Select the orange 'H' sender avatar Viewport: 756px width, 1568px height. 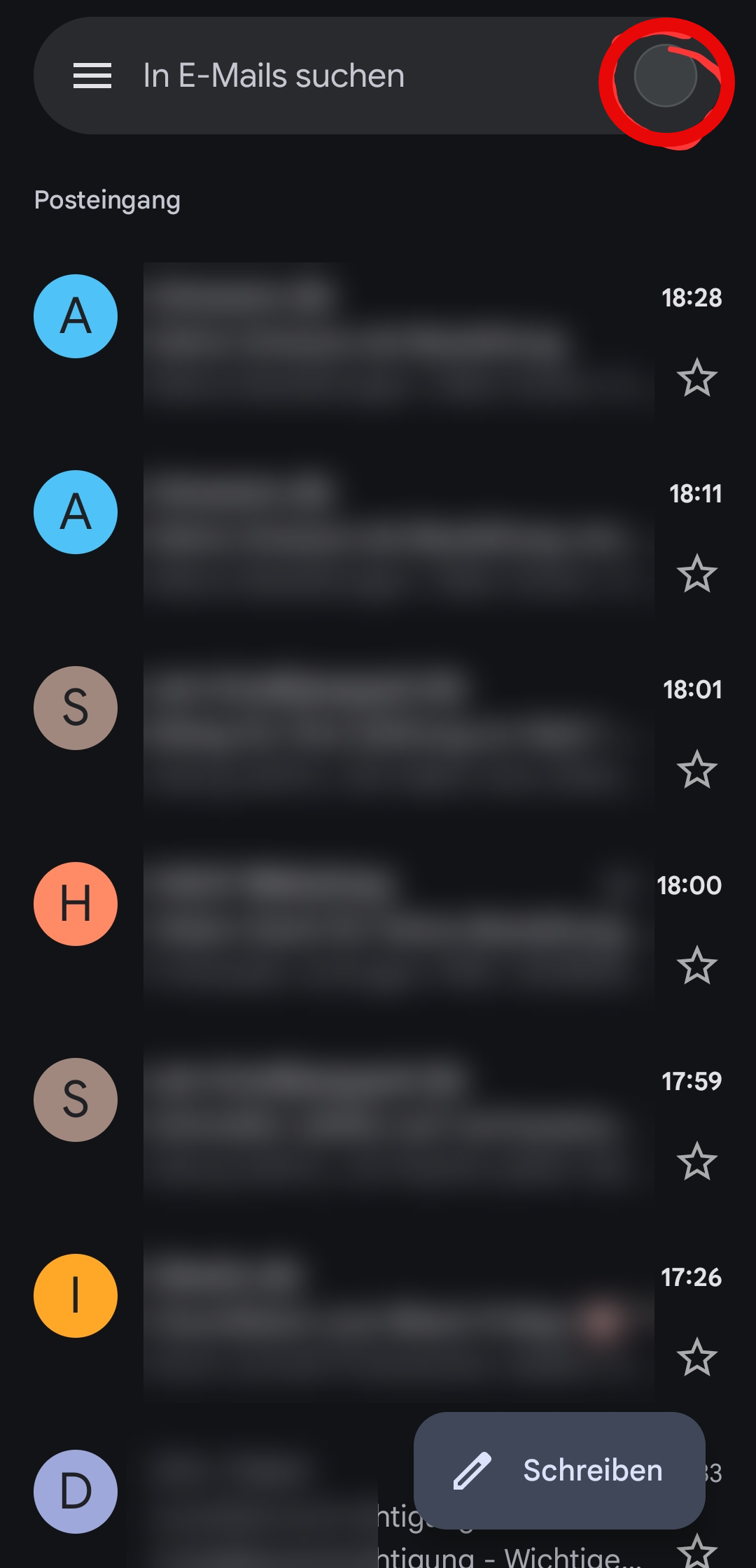pyautogui.click(x=76, y=903)
